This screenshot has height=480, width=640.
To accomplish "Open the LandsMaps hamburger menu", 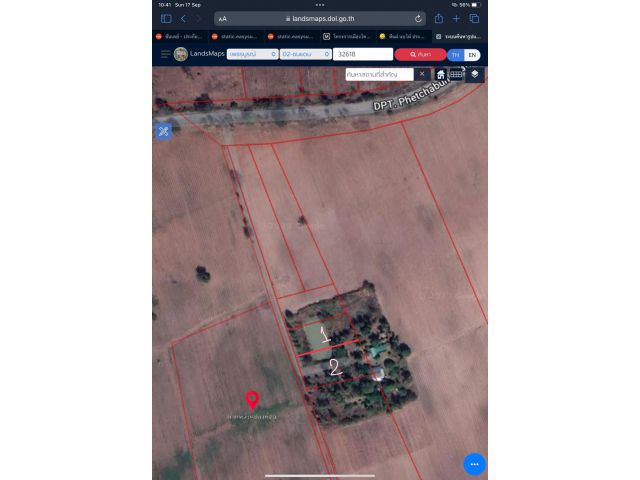I will click(x=165, y=54).
